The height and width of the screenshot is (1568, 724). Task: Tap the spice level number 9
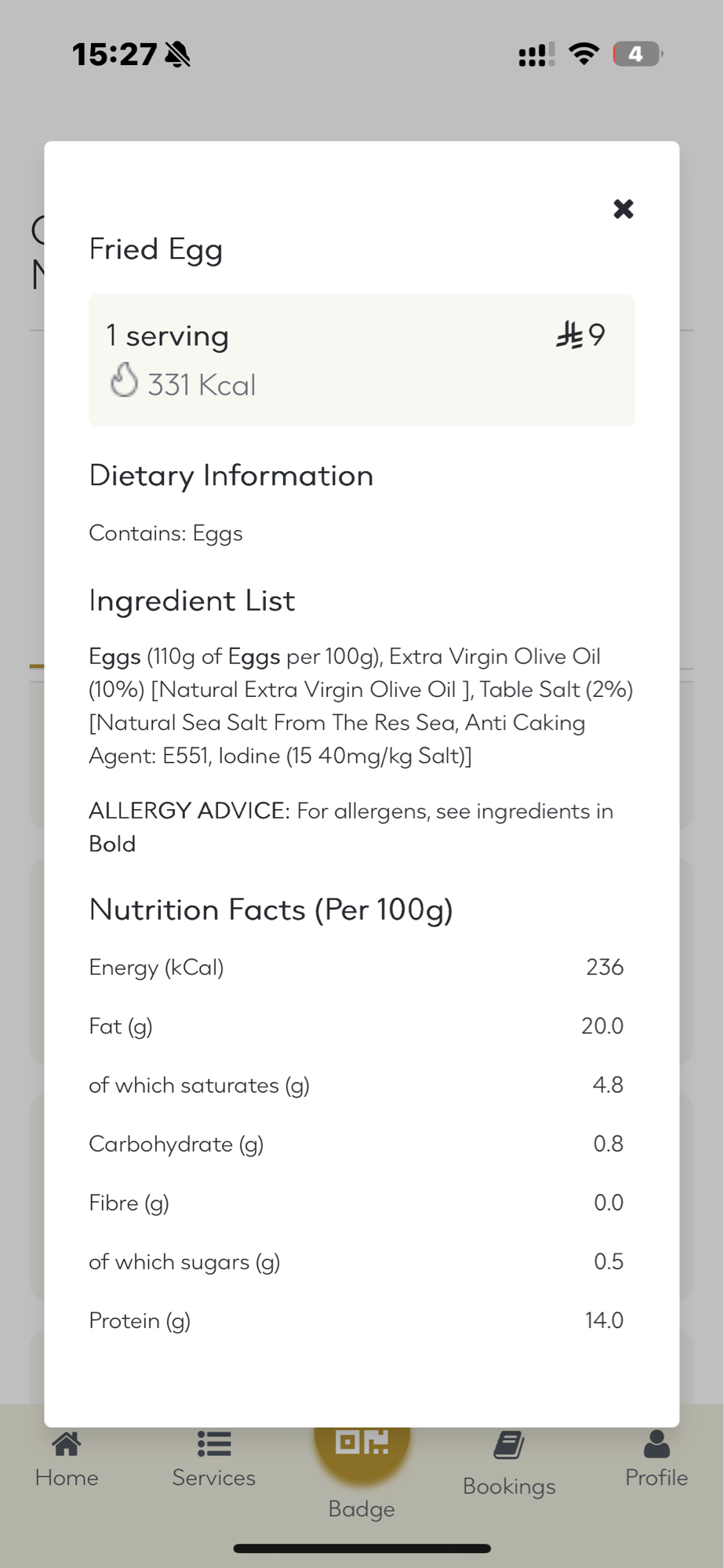click(x=598, y=335)
